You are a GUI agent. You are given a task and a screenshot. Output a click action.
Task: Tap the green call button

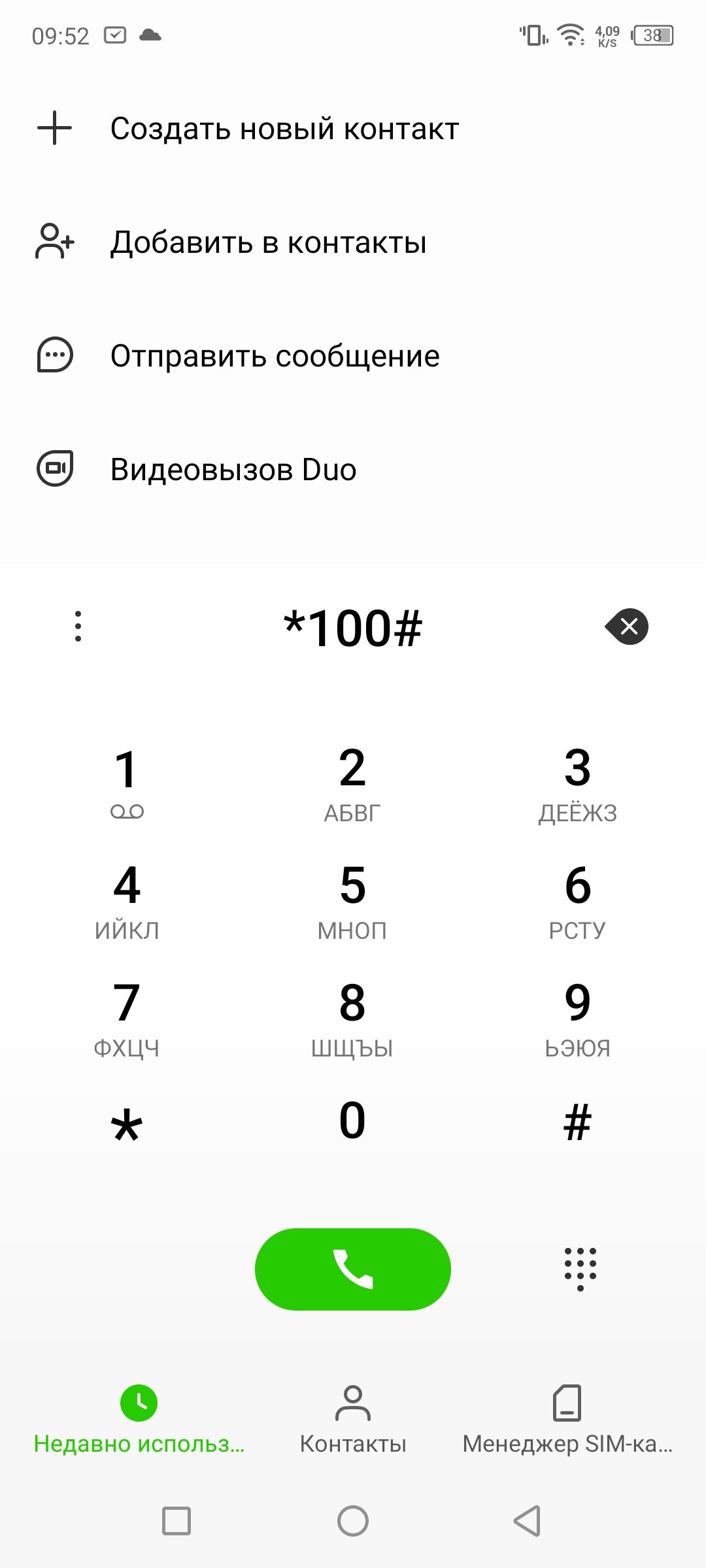[x=353, y=1269]
